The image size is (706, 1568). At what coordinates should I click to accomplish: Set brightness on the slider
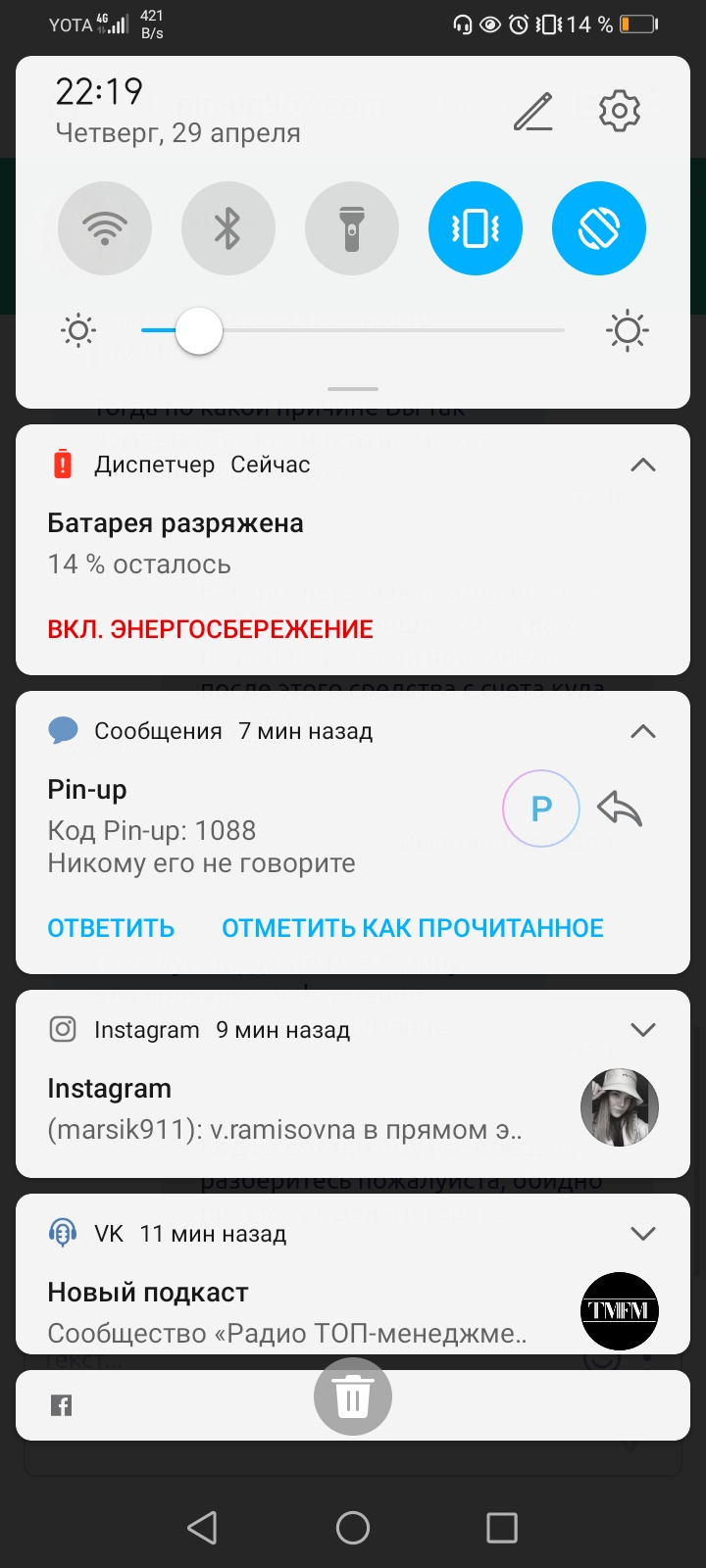tap(353, 331)
